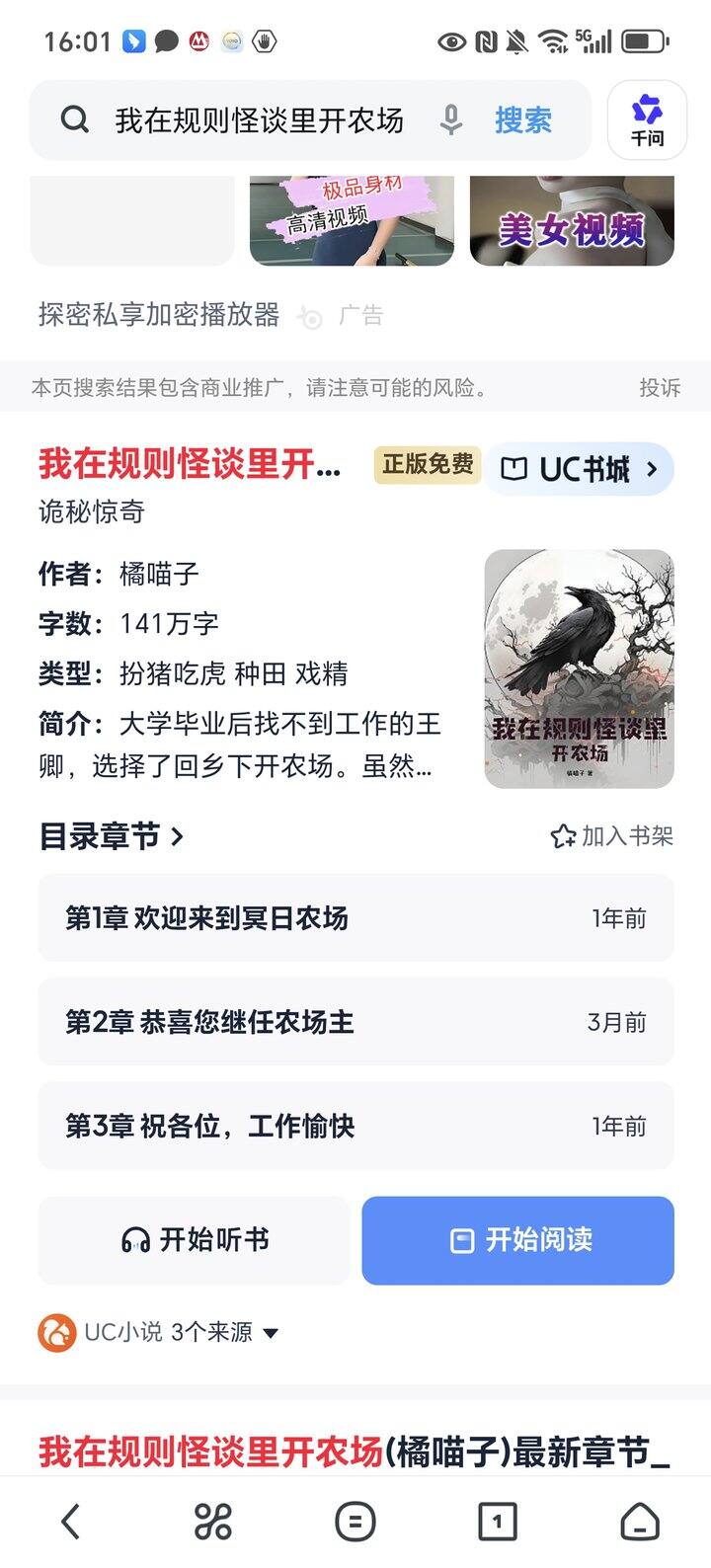711x1568 pixels.
Task: Start voice search with the microphone icon
Action: pos(450,120)
